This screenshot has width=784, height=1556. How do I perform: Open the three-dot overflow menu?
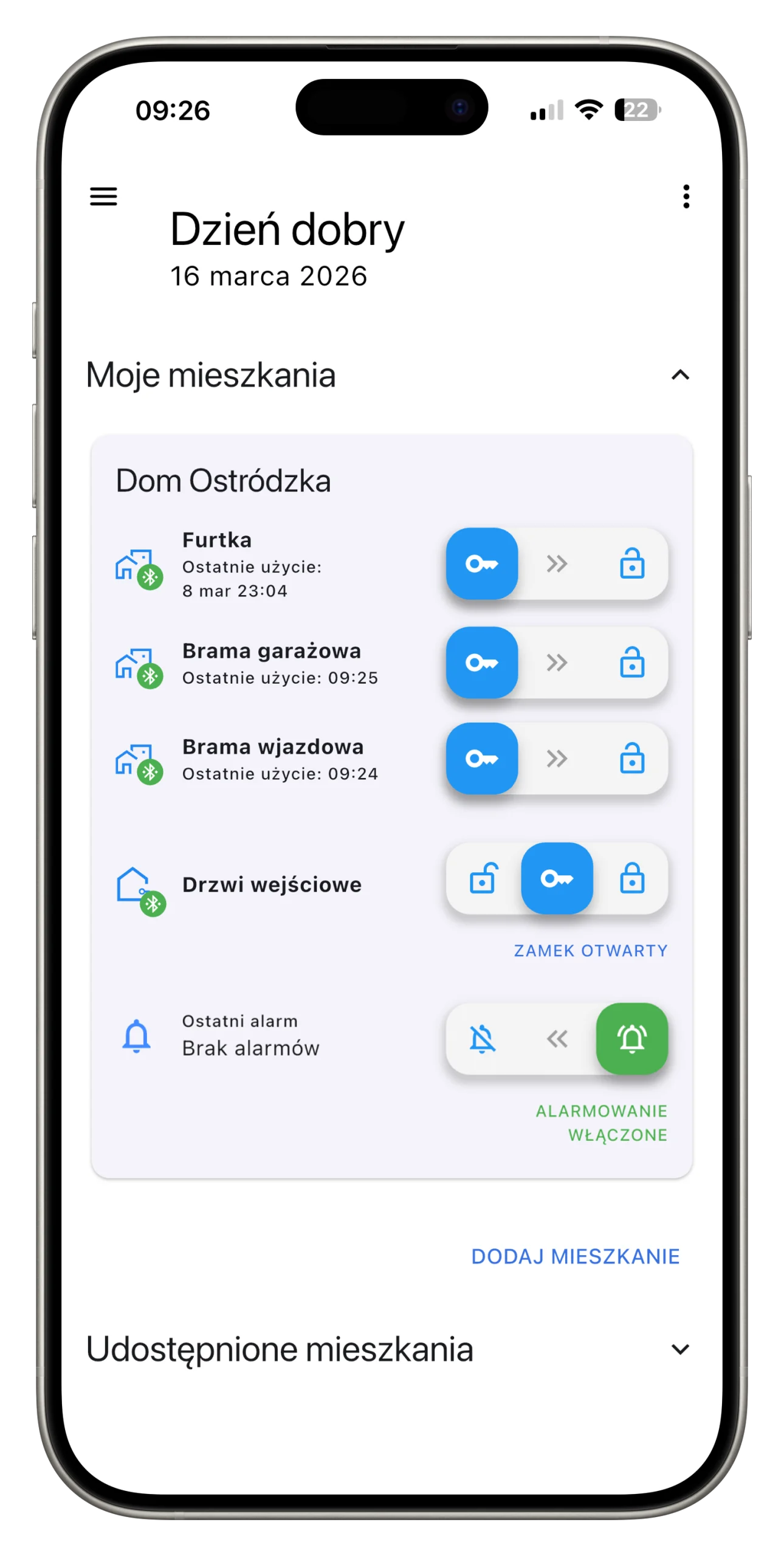coord(686,196)
